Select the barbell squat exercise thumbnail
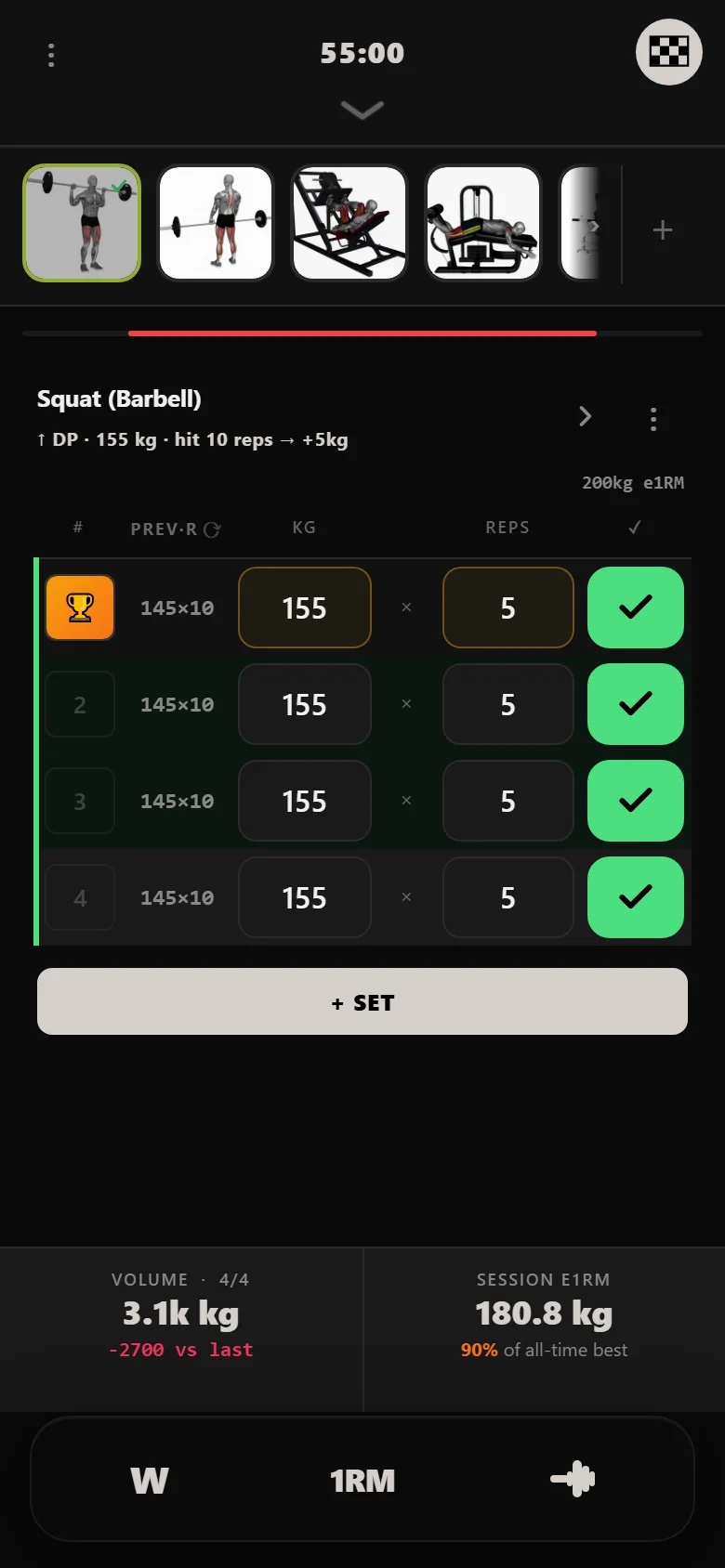This screenshot has width=725, height=1568. [82, 223]
